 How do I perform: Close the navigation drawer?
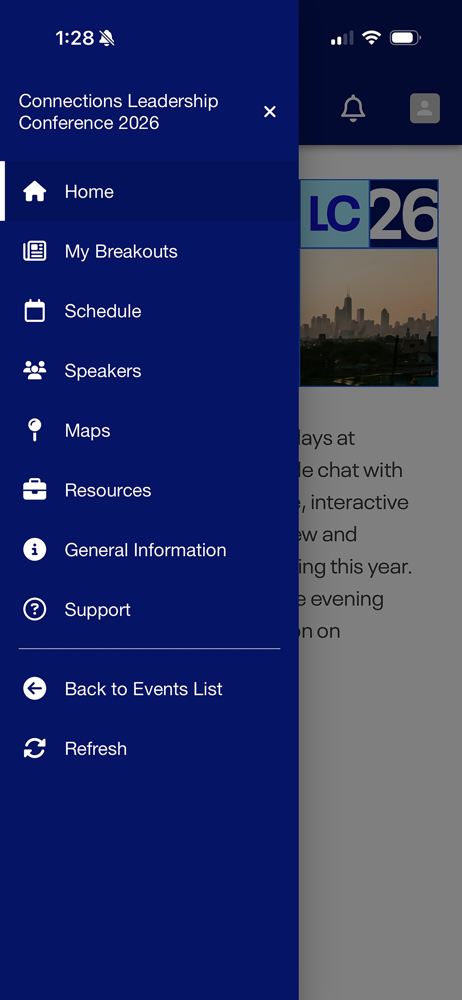[270, 112]
